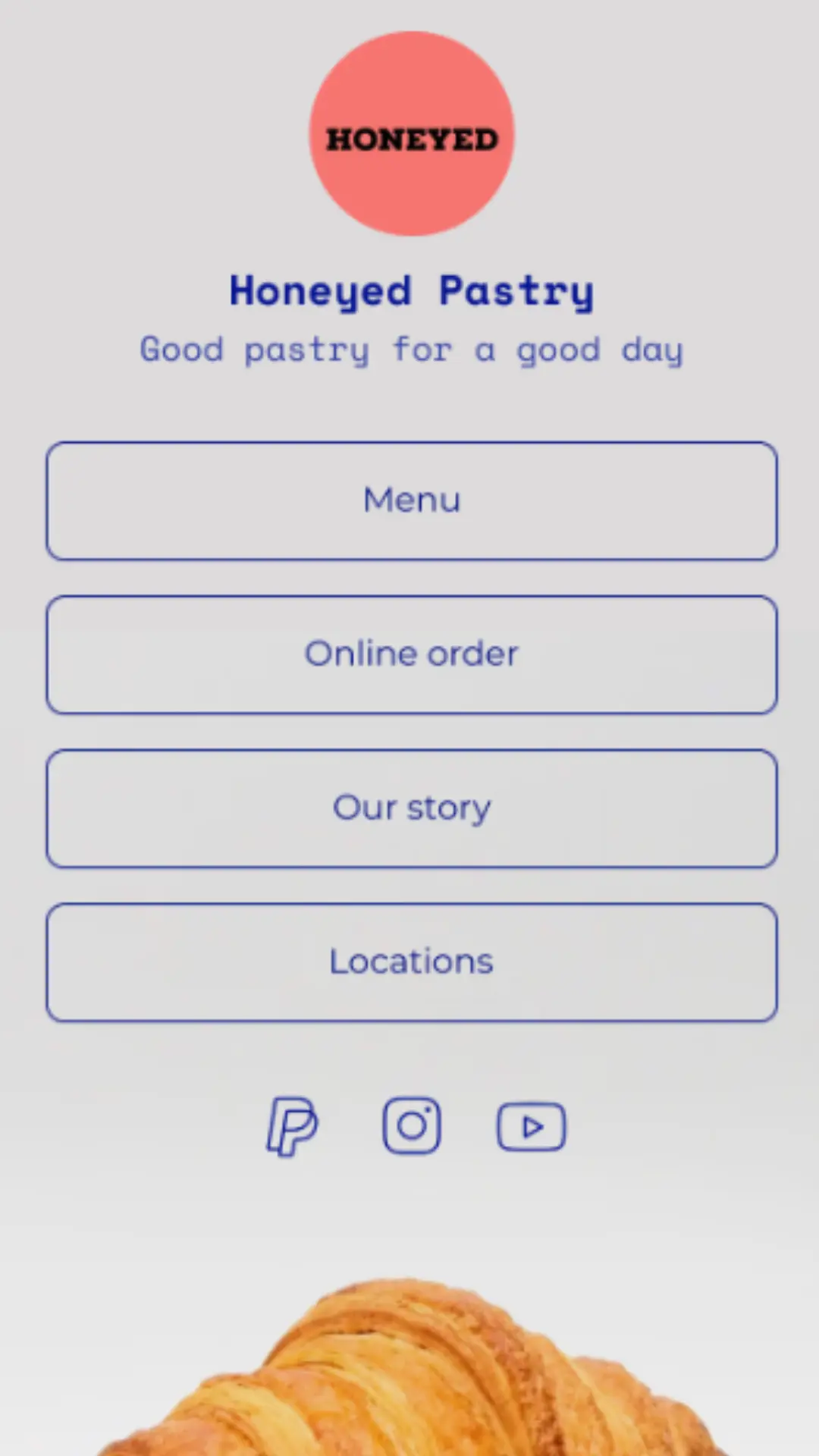This screenshot has width=819, height=1456.
Task: Tap the Online order button
Action: (411, 654)
